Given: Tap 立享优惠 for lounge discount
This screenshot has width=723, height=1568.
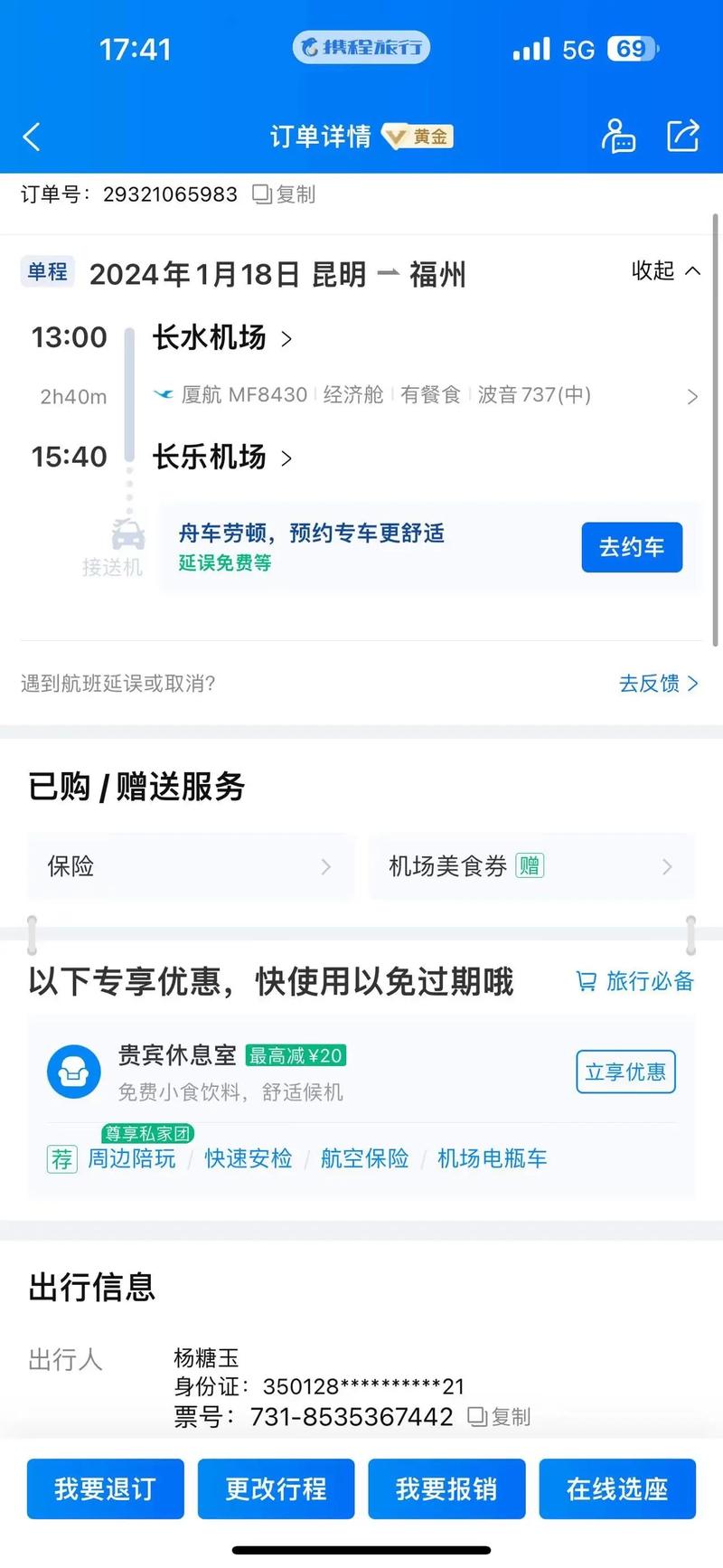Looking at the screenshot, I should click(625, 1072).
